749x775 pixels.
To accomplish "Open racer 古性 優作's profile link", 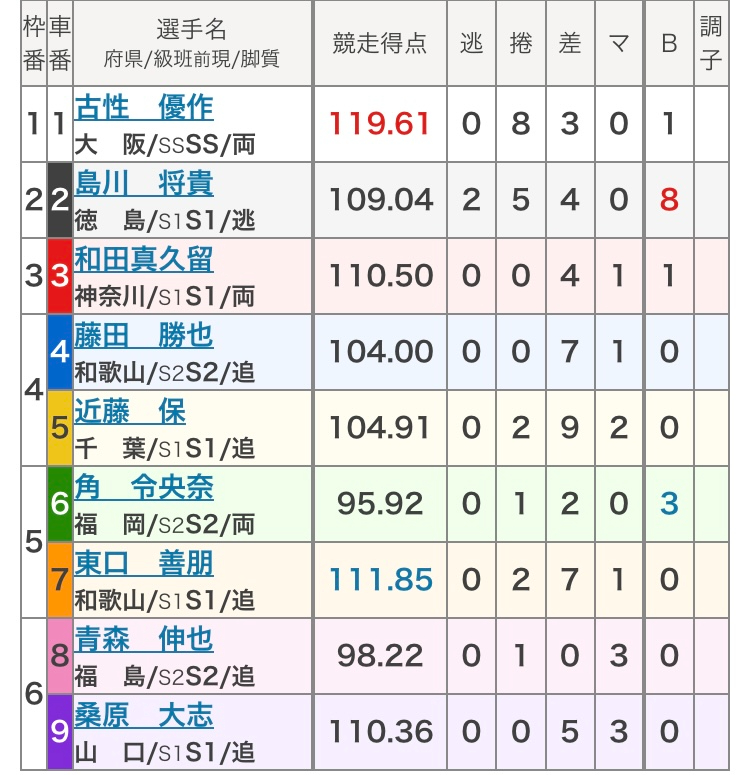I will 143,107.
